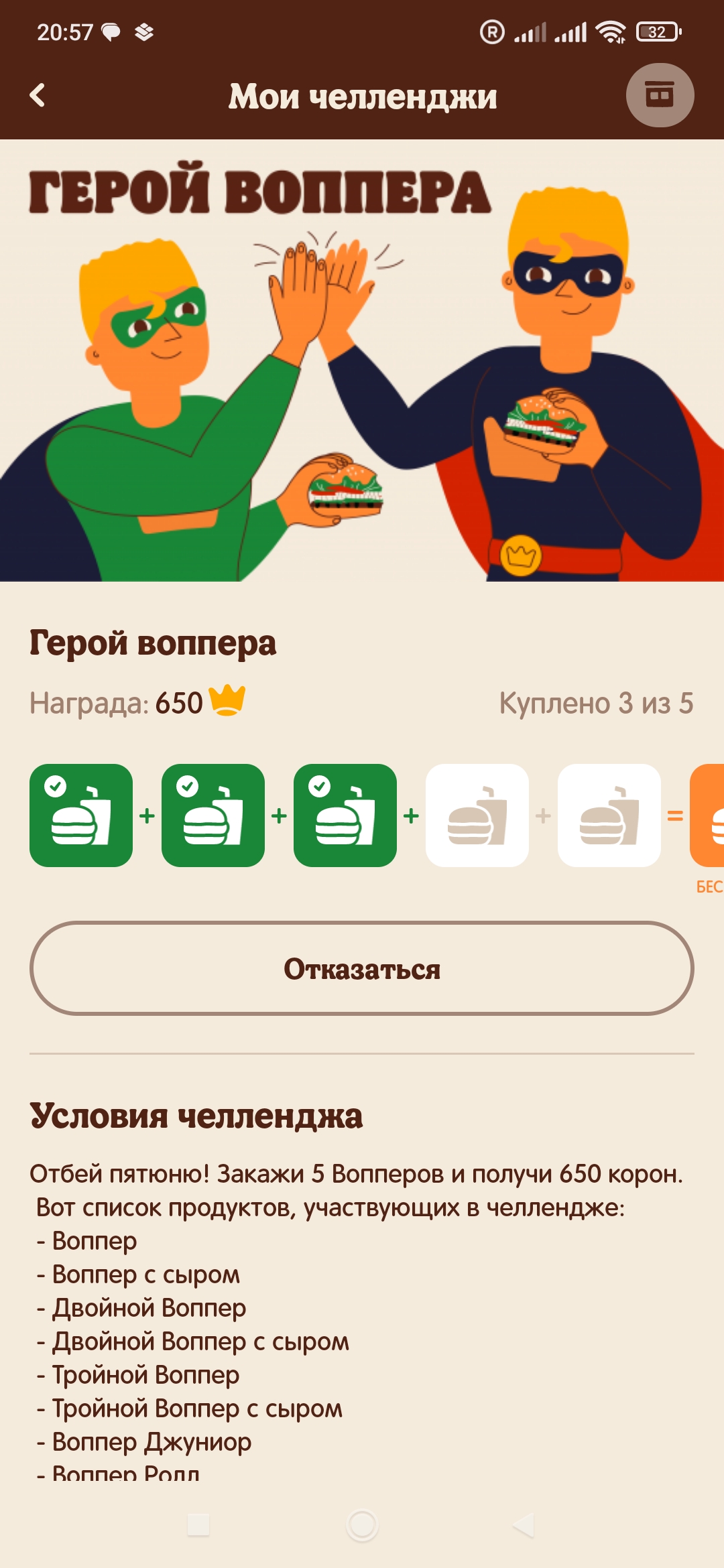Viewport: 724px width, 1568px height.
Task: Go back from Мои челленджи
Action: (38, 95)
